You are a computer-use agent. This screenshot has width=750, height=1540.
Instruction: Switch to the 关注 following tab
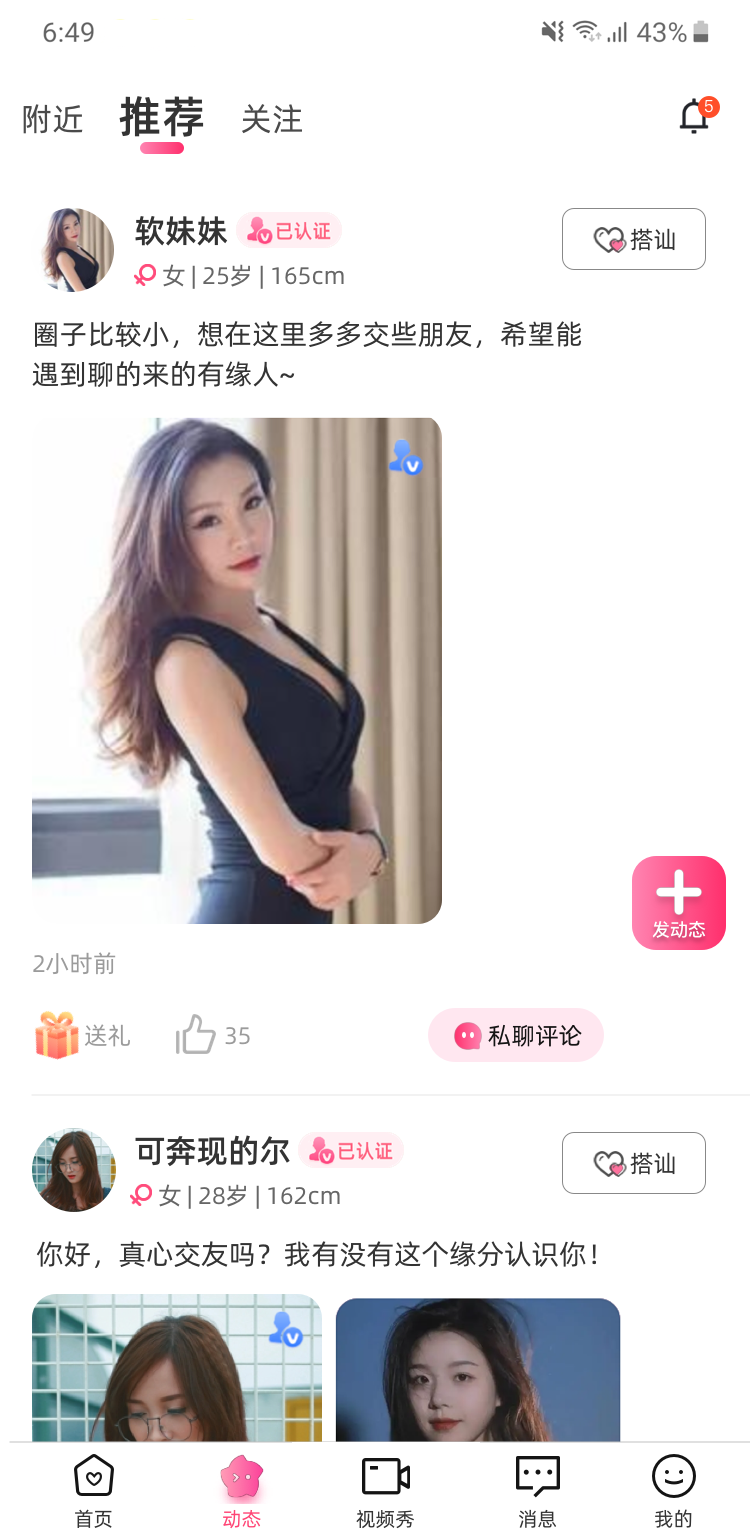pos(271,120)
